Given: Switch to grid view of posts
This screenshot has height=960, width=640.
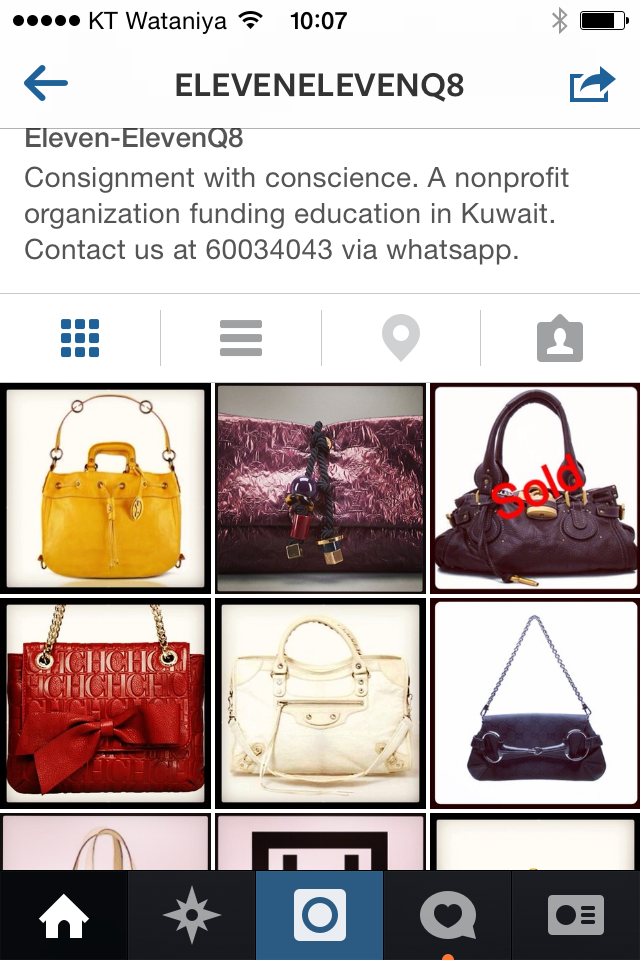Looking at the screenshot, I should 80,338.
